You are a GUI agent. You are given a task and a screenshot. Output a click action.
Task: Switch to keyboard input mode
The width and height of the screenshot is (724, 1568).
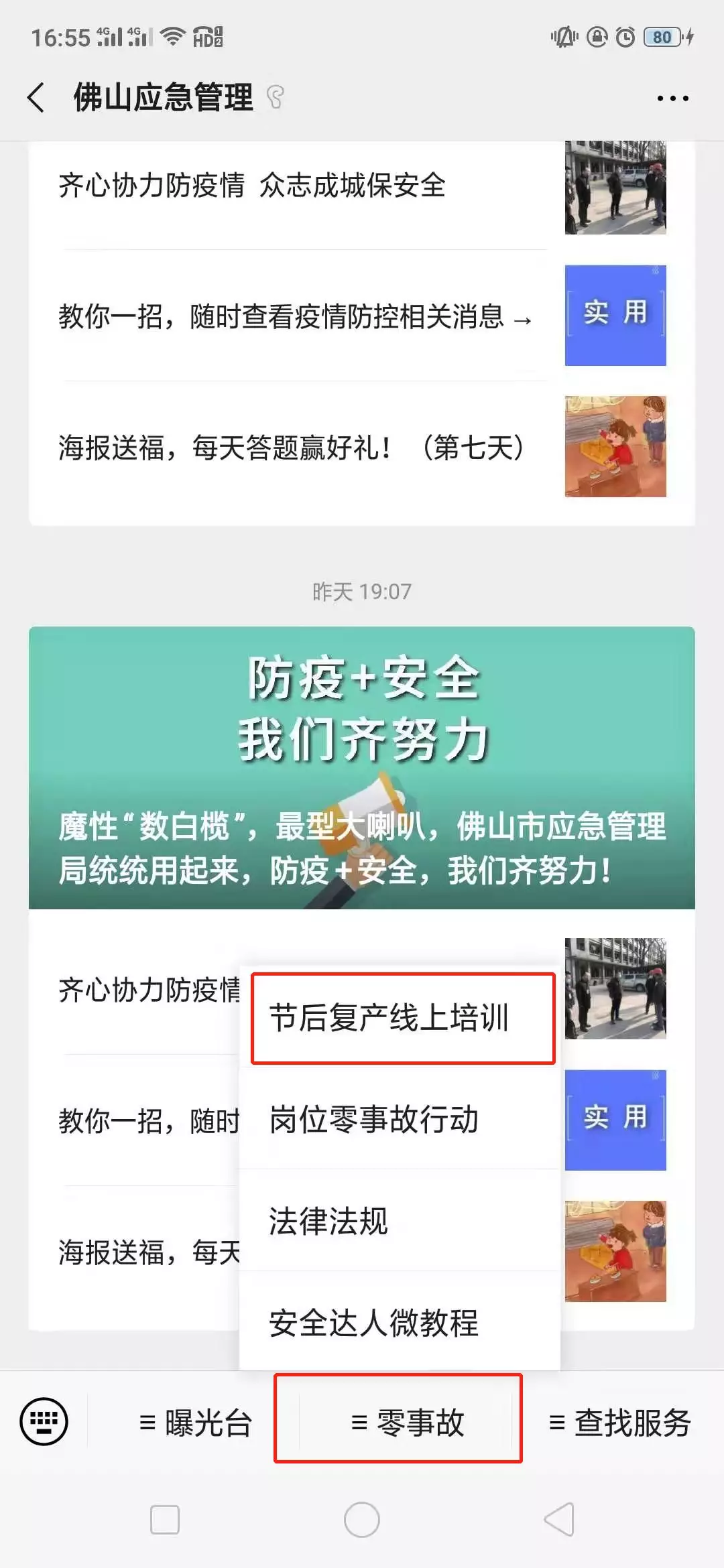[44, 1421]
